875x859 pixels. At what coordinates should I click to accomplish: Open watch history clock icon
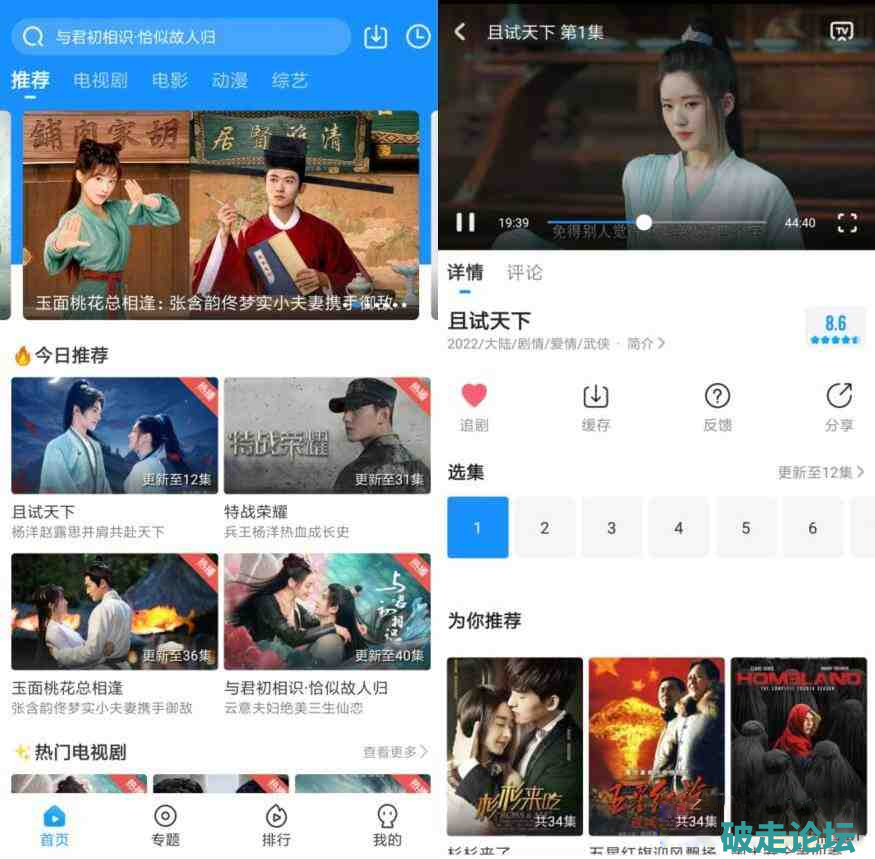point(418,37)
